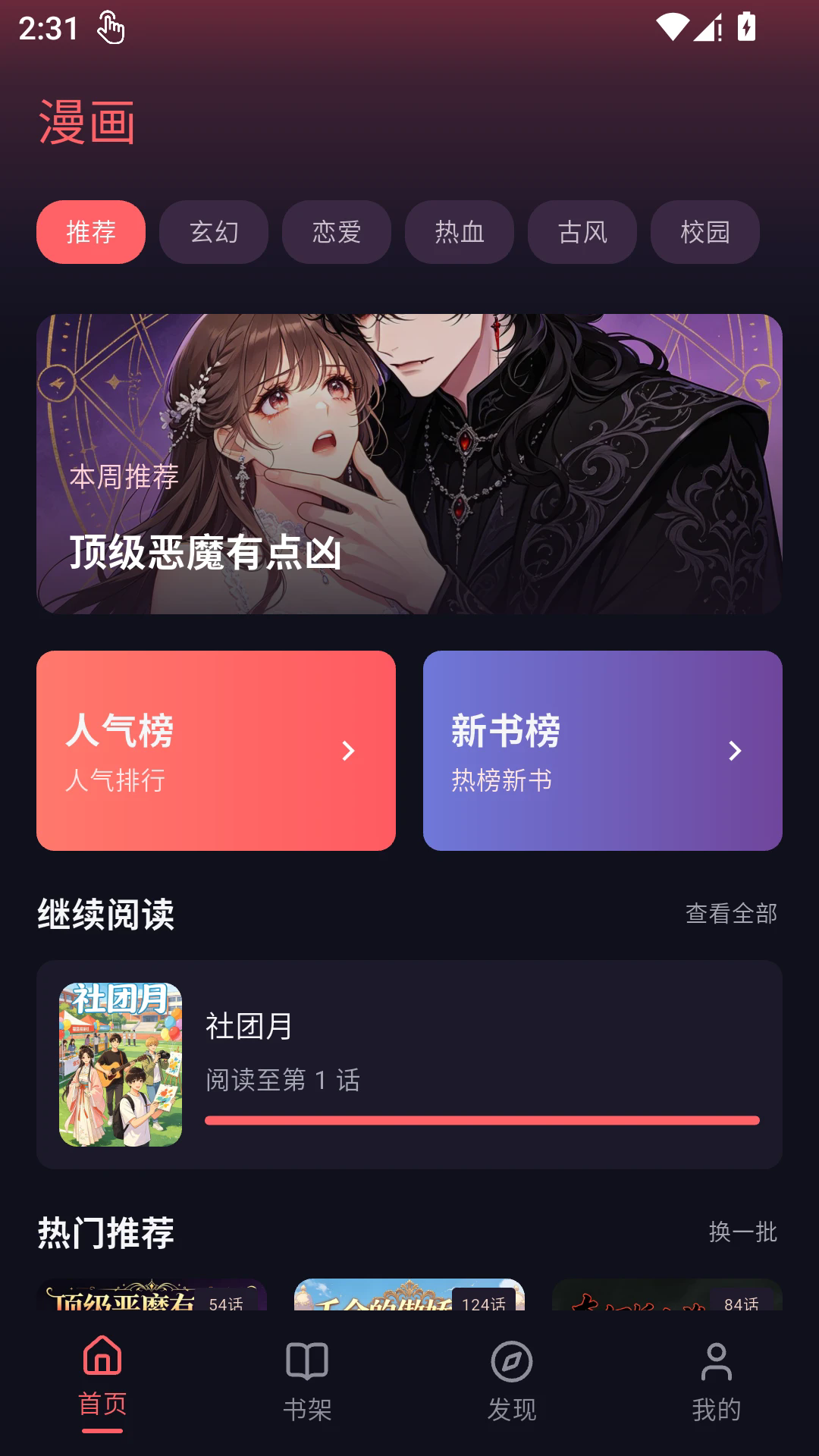
Task: Open the 顶级恶魔有点凶 weekly banner
Action: [409, 464]
